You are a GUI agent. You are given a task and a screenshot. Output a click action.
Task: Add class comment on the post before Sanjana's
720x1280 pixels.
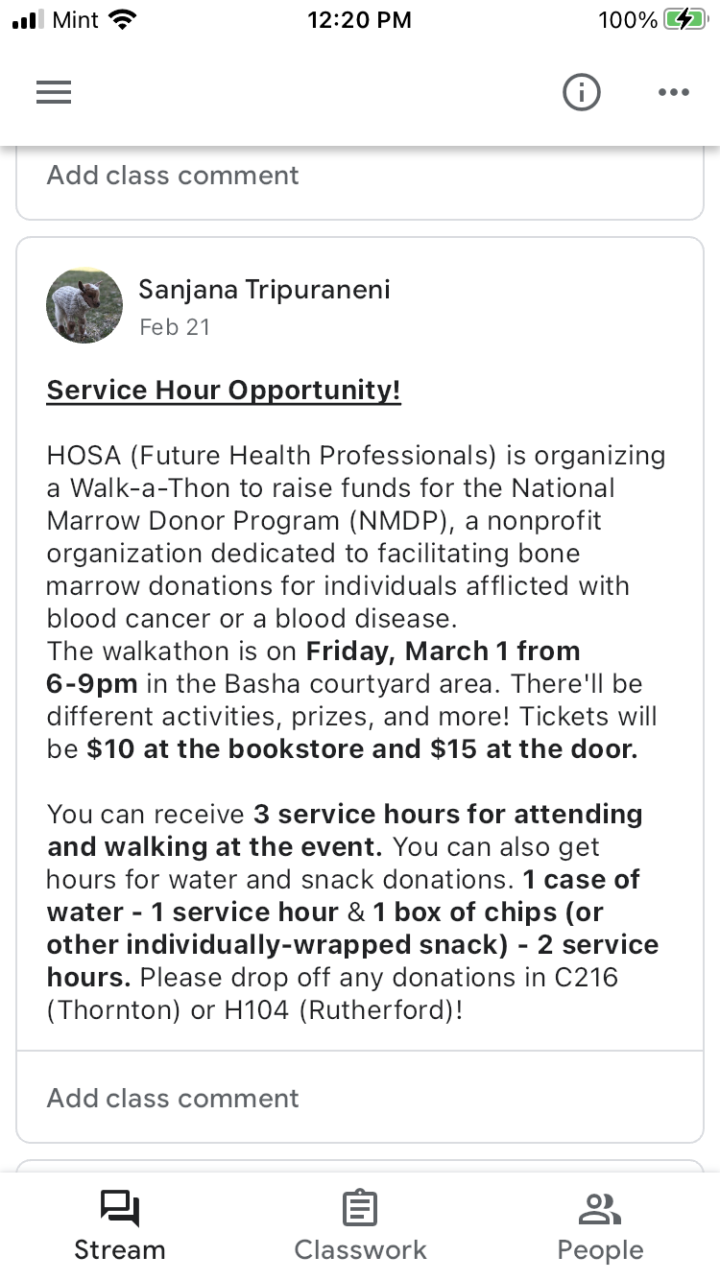172,175
